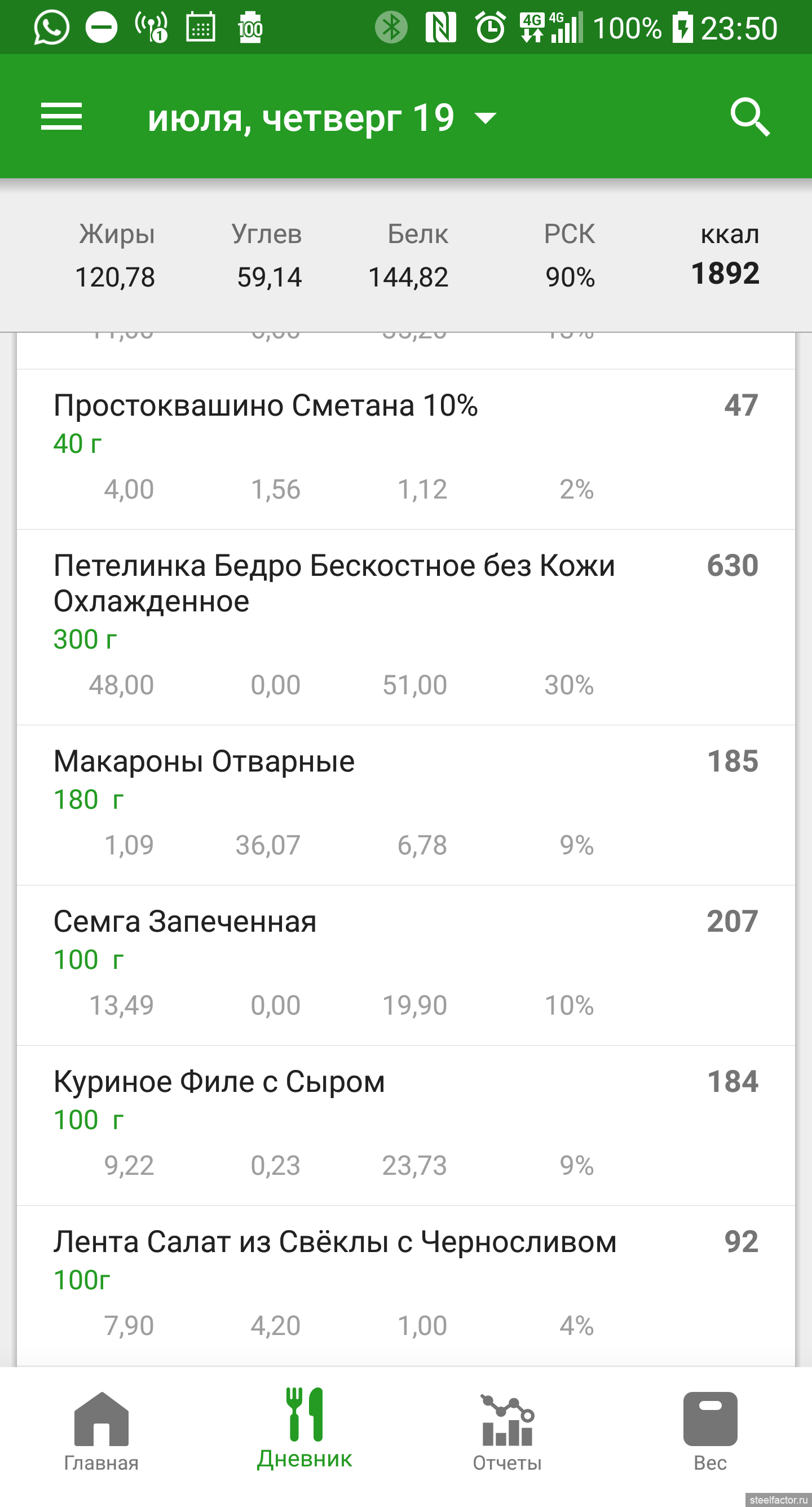The width and height of the screenshot is (812, 1507).
Task: Open the Вес tab
Action: click(x=710, y=1431)
